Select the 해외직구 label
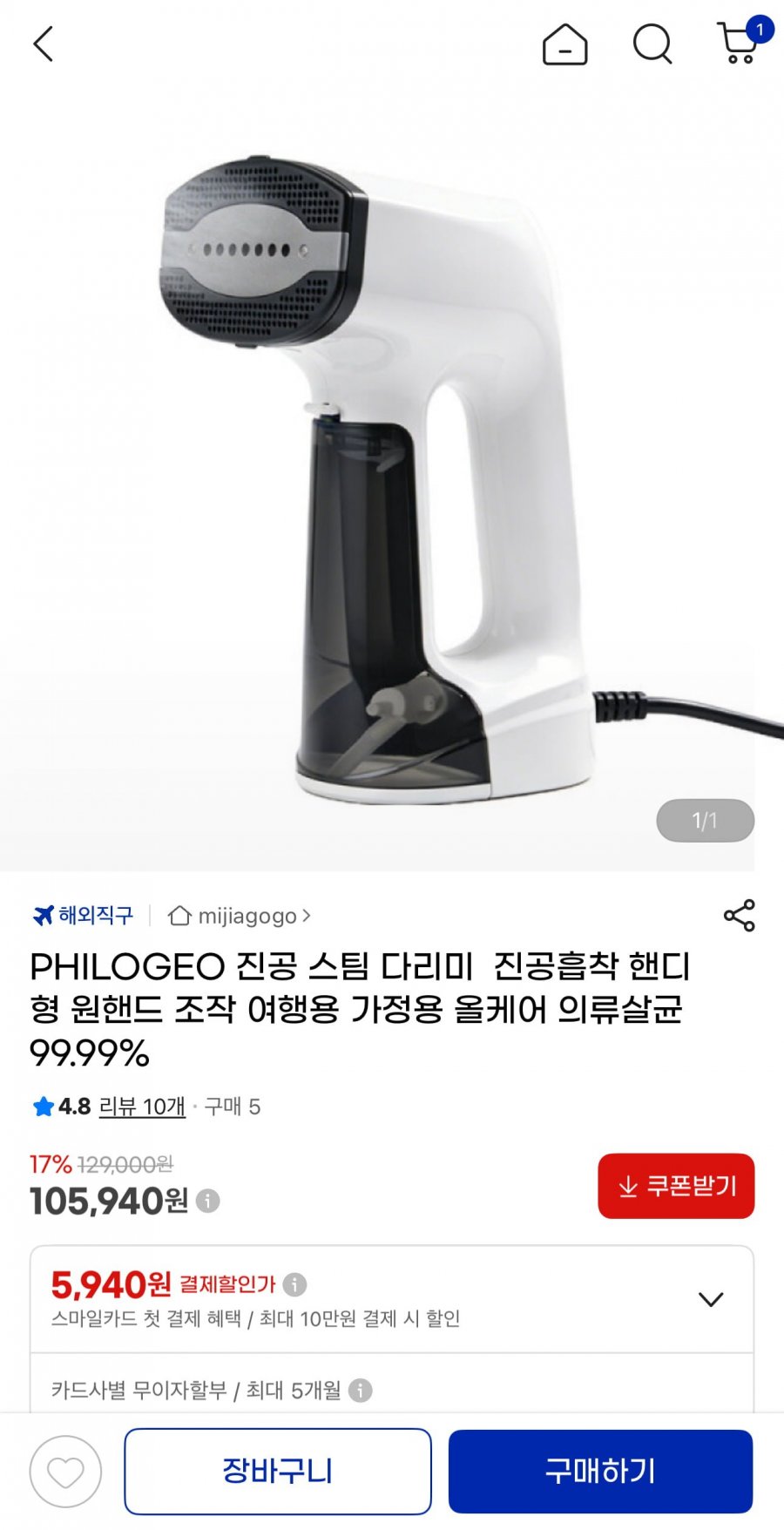 pyautogui.click(x=84, y=916)
